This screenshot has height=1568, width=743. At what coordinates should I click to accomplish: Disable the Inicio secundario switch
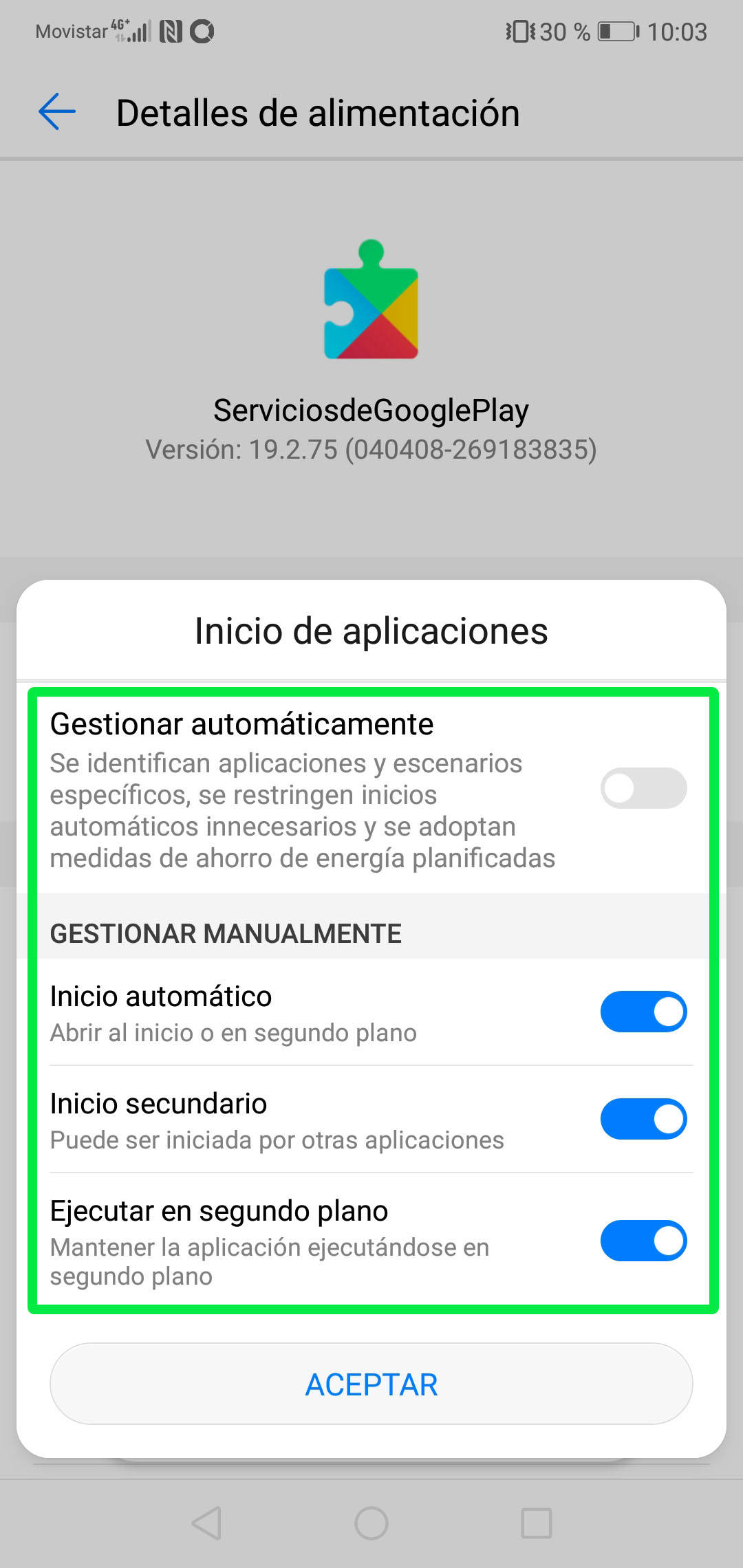[x=643, y=1119]
